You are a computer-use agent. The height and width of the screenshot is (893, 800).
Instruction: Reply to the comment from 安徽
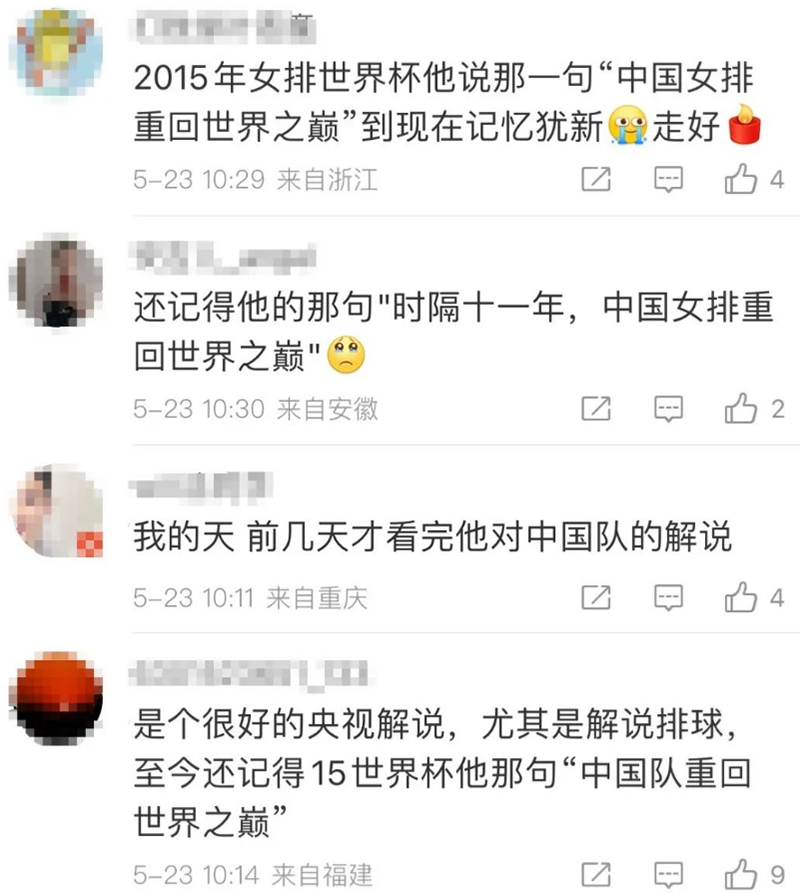click(668, 409)
